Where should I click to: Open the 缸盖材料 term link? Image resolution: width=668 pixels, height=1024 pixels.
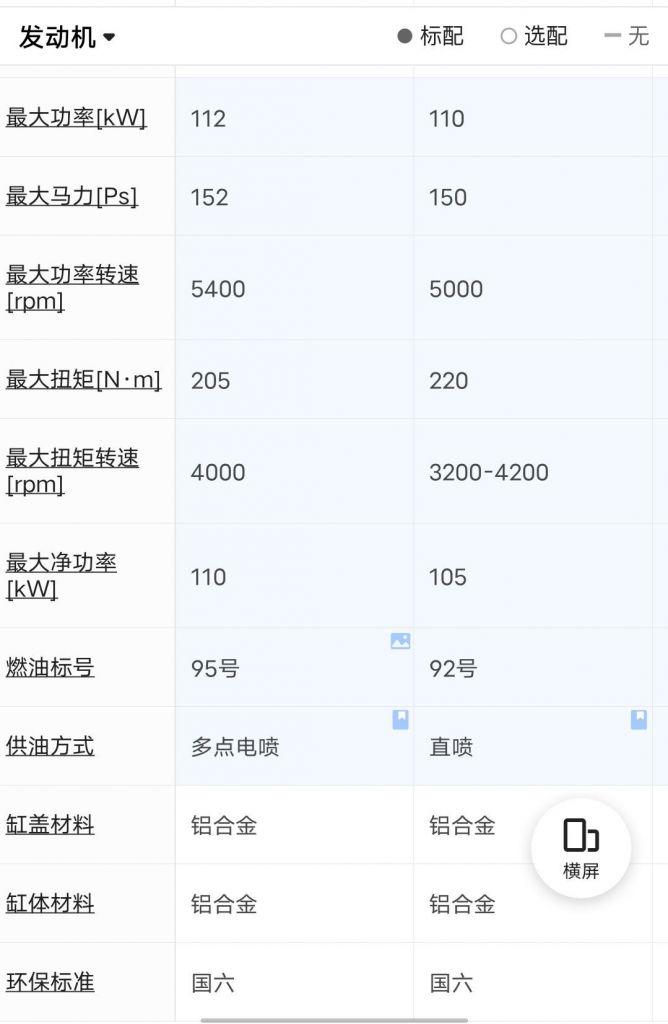pyautogui.click(x=50, y=825)
